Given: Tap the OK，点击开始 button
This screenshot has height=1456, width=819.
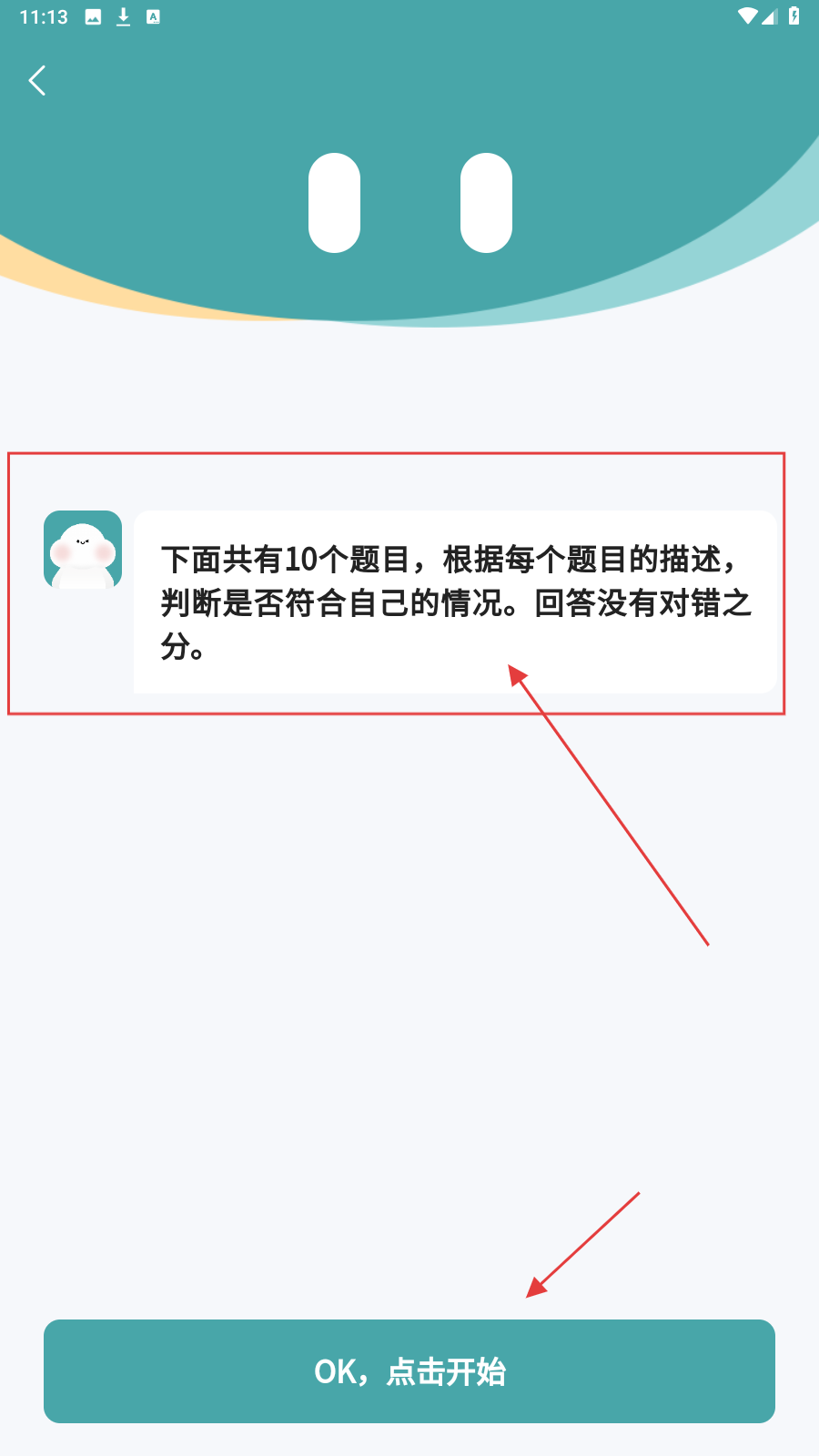Looking at the screenshot, I should click(409, 1370).
